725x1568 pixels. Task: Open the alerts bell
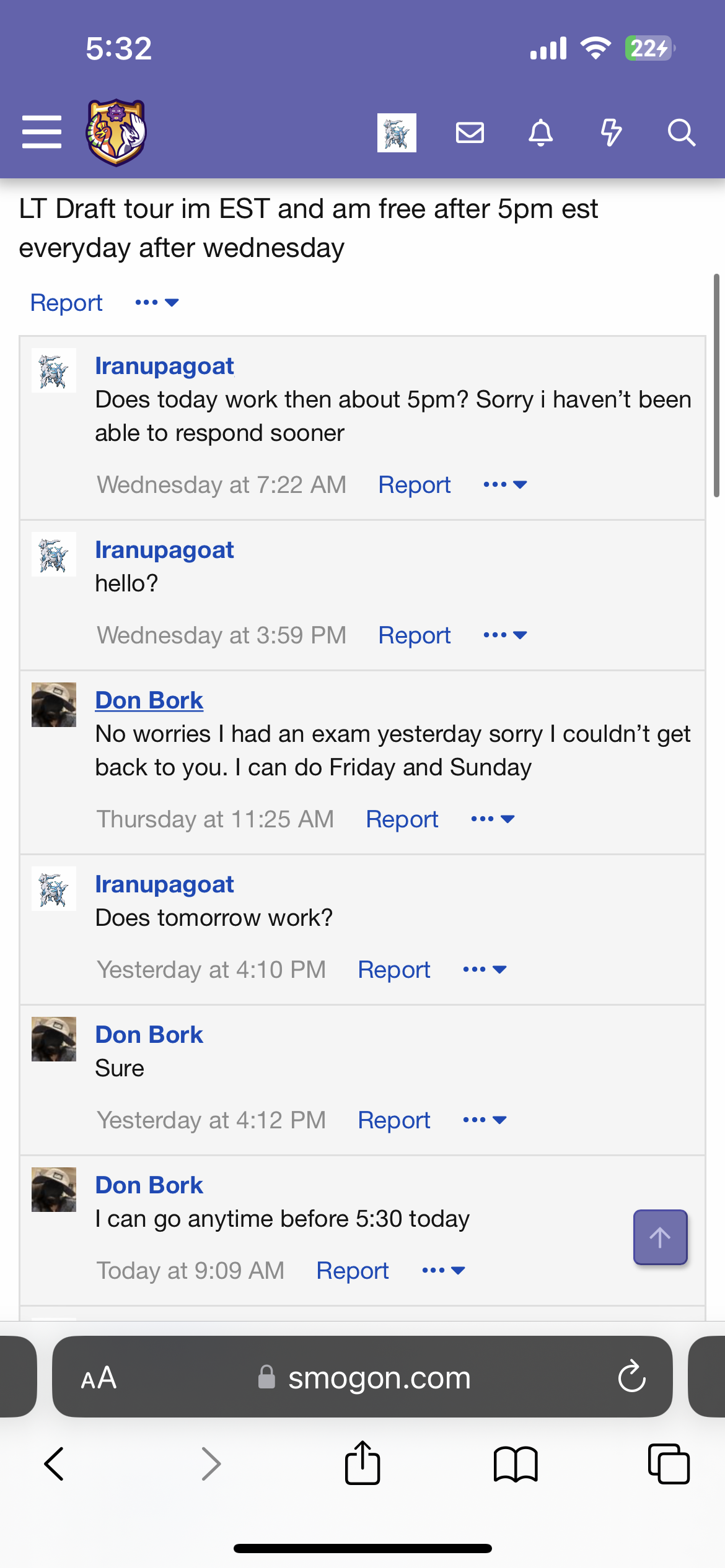(540, 133)
